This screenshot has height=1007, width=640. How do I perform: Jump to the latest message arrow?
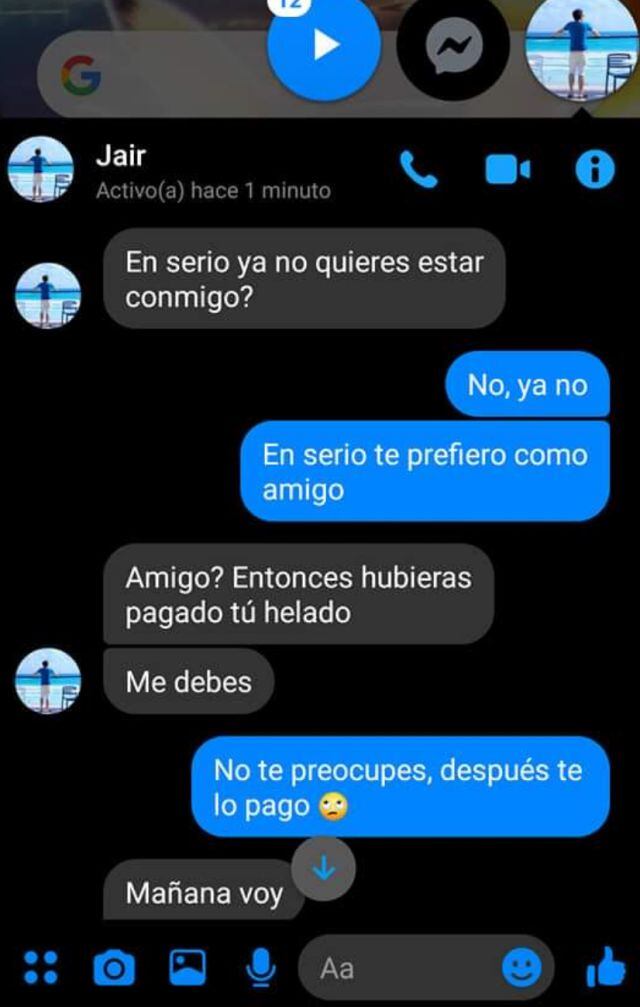coord(324,869)
